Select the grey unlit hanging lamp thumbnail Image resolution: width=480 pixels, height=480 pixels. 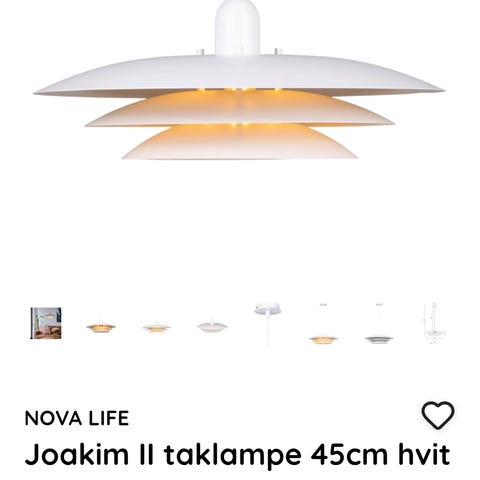click(379, 323)
